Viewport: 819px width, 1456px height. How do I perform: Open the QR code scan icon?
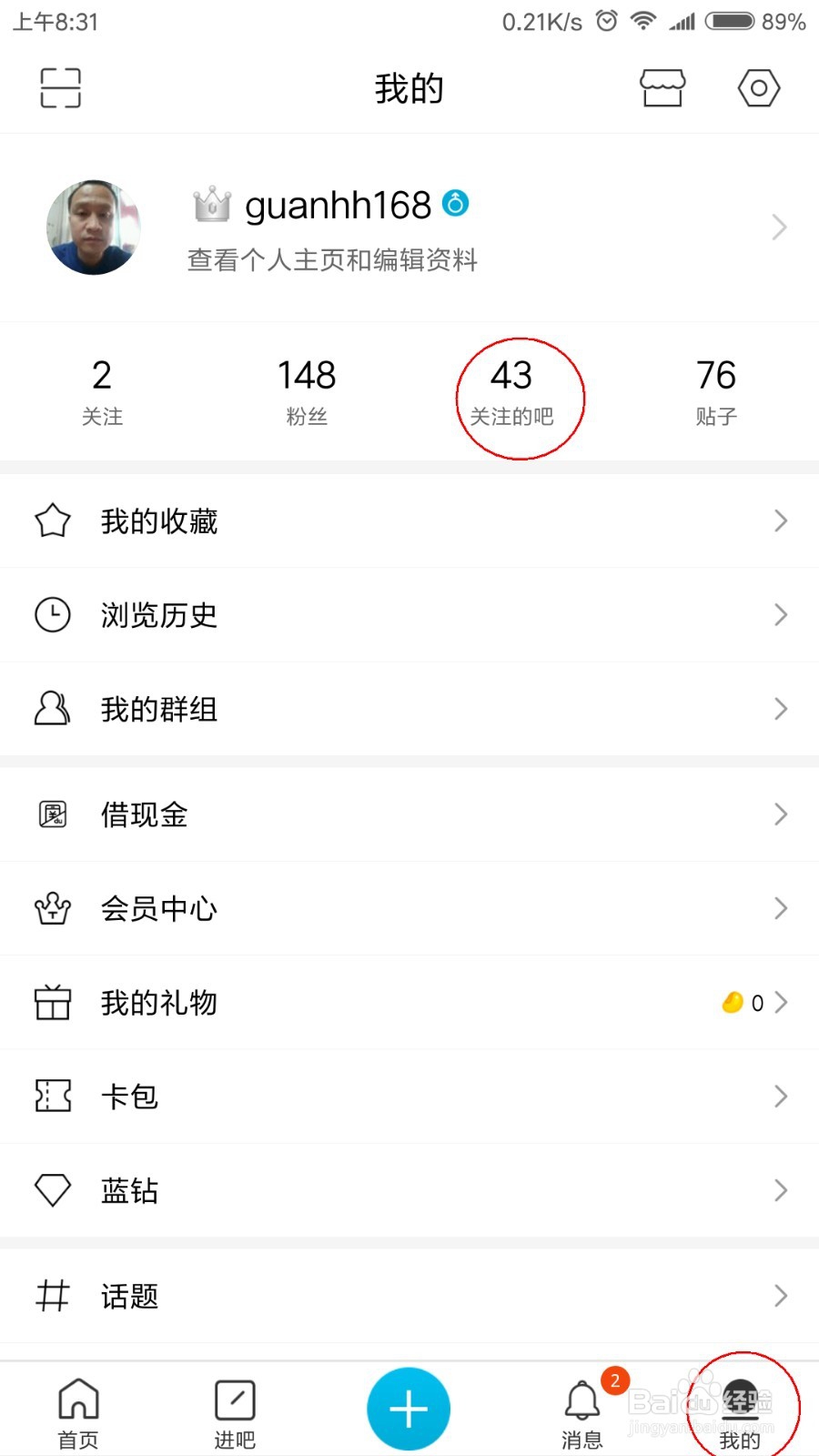click(60, 87)
